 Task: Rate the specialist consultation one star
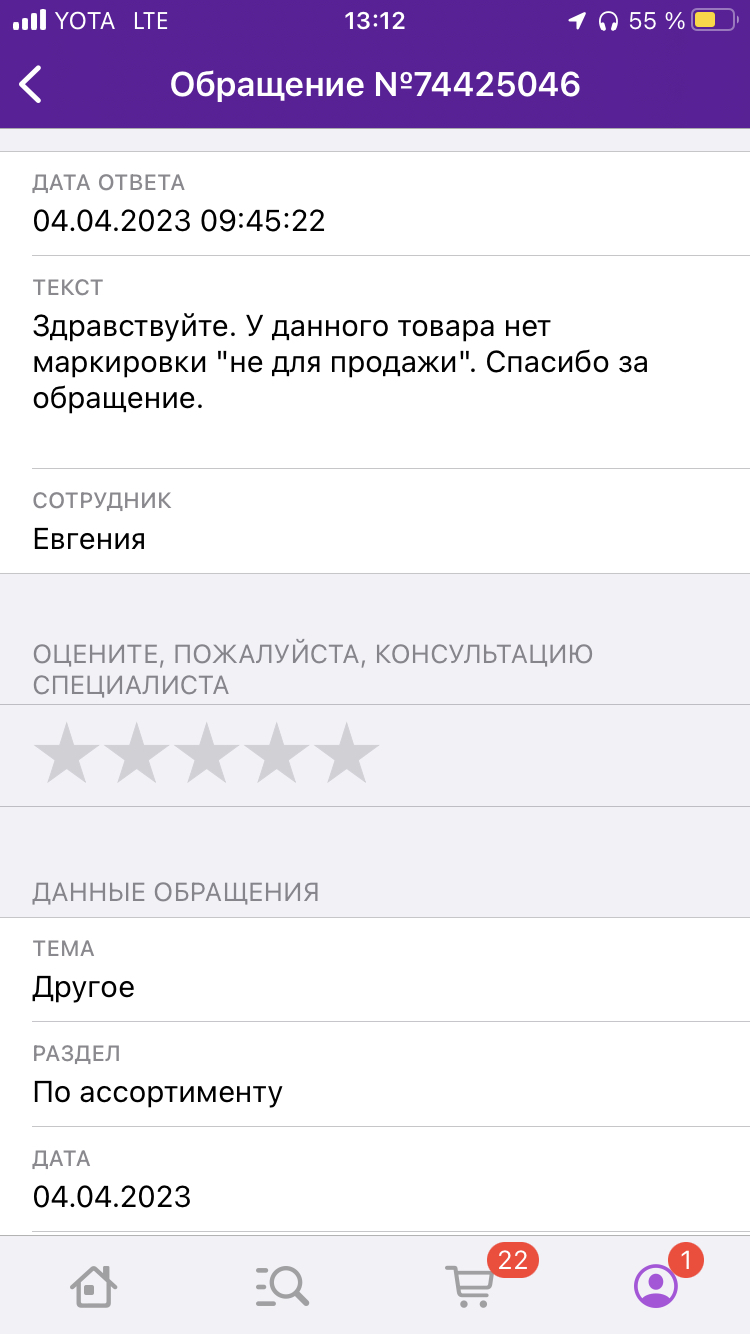66,755
